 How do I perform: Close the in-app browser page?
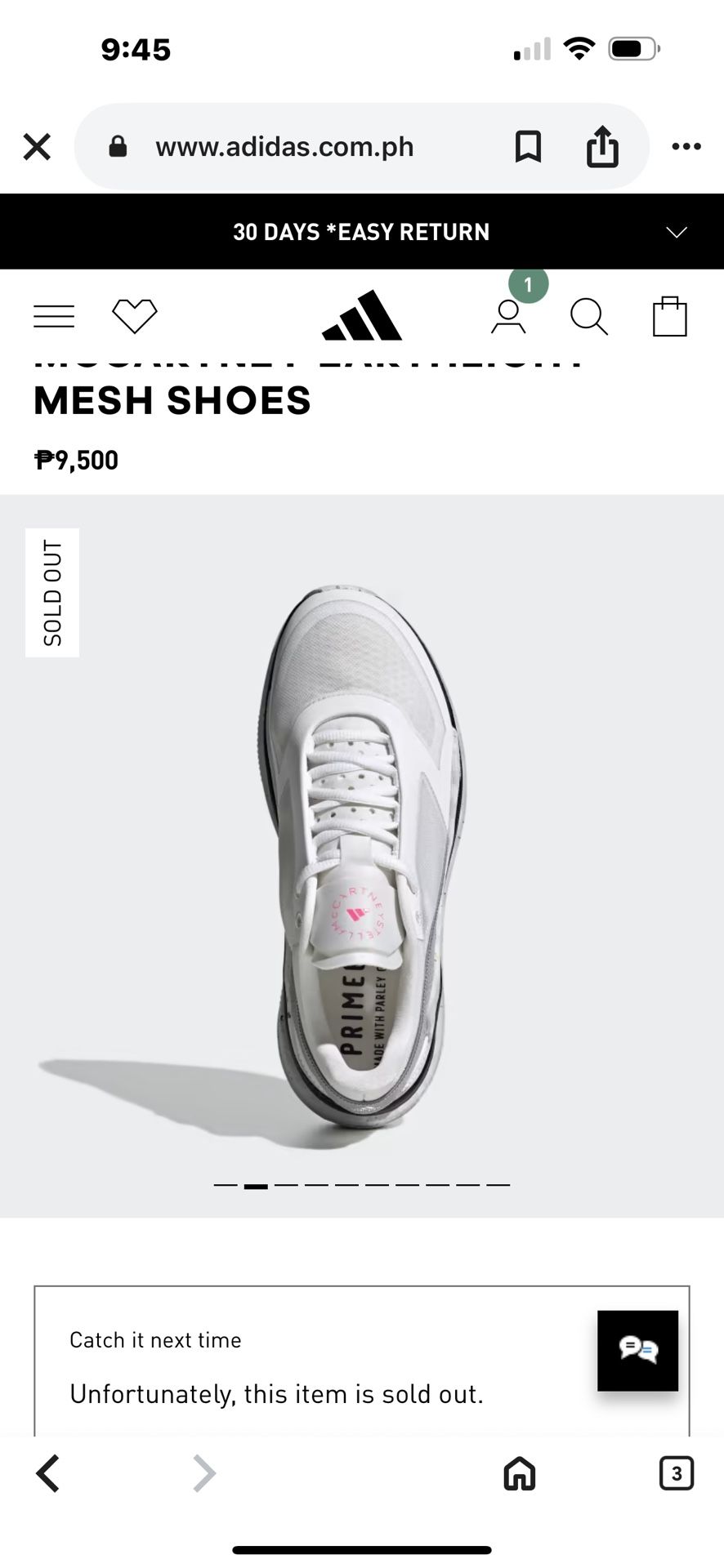click(37, 147)
